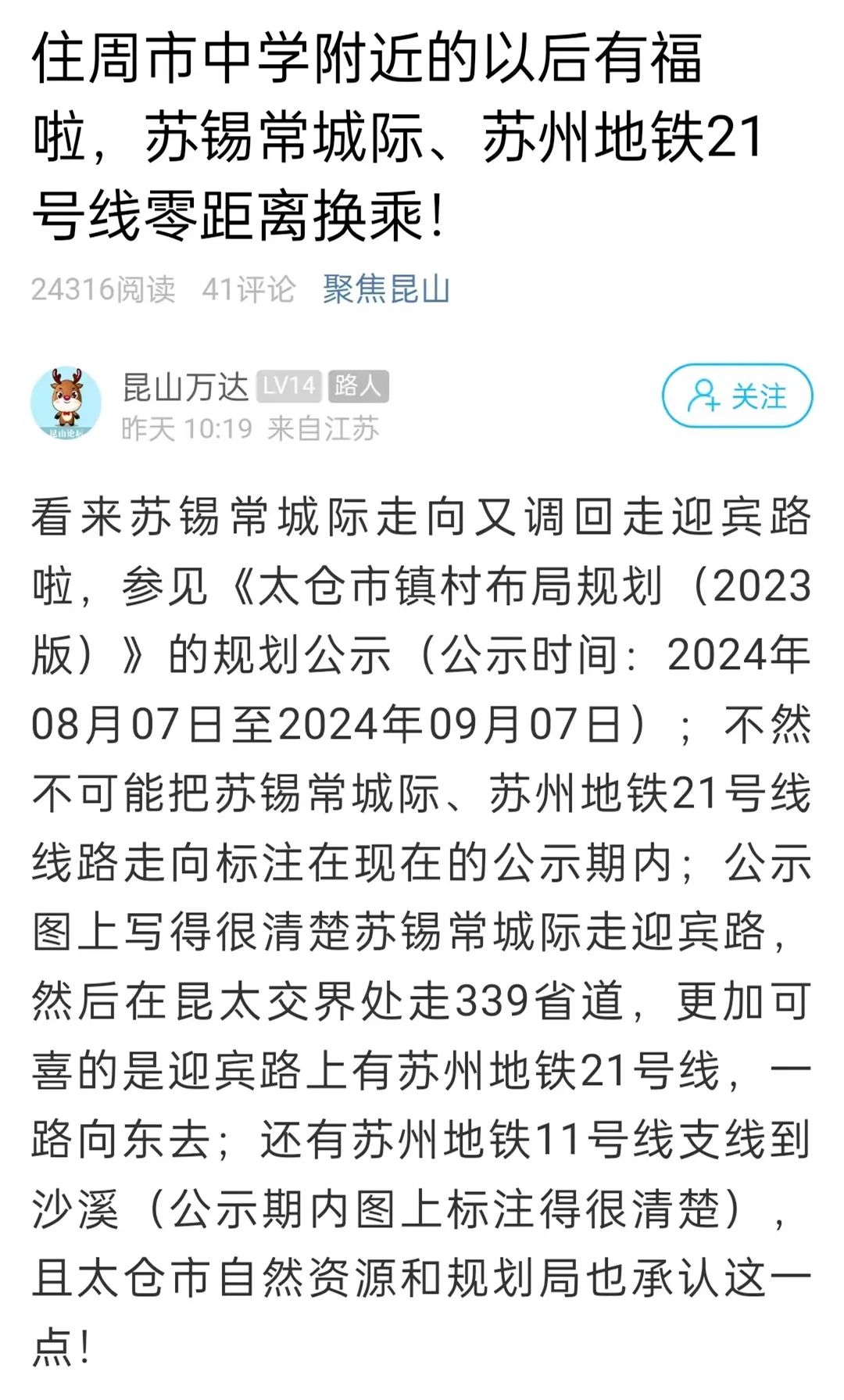
Task: Follow the author 昆山万达
Action: click(737, 396)
